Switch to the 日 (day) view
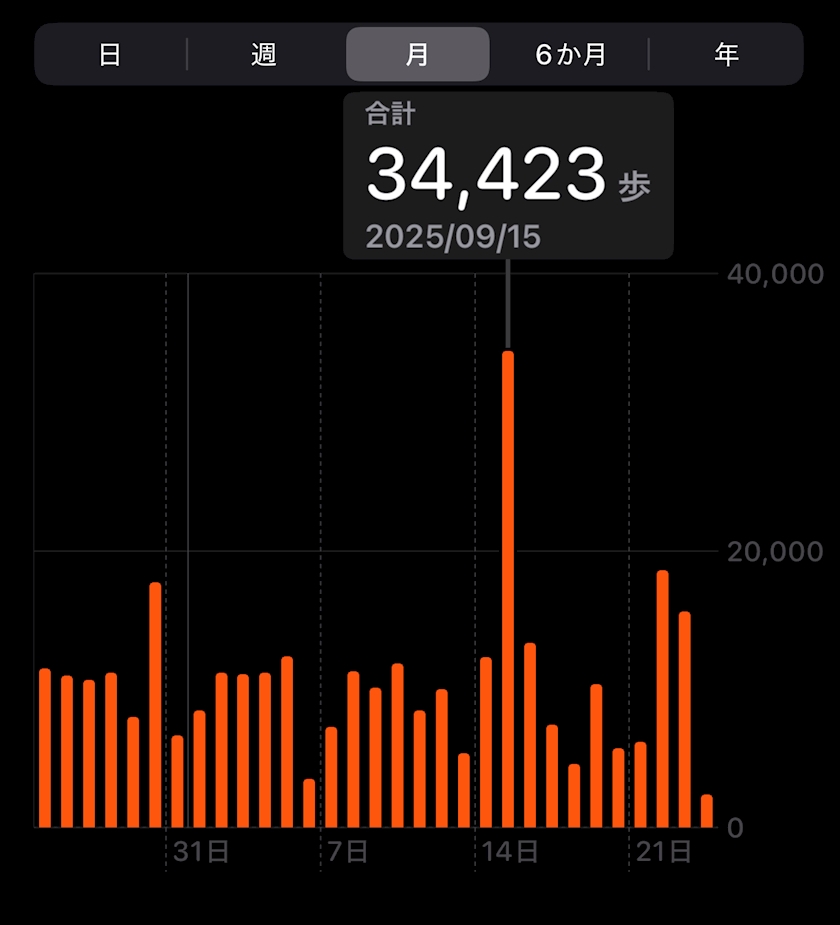Screen dimensions: 840x925 (x=110, y=54)
